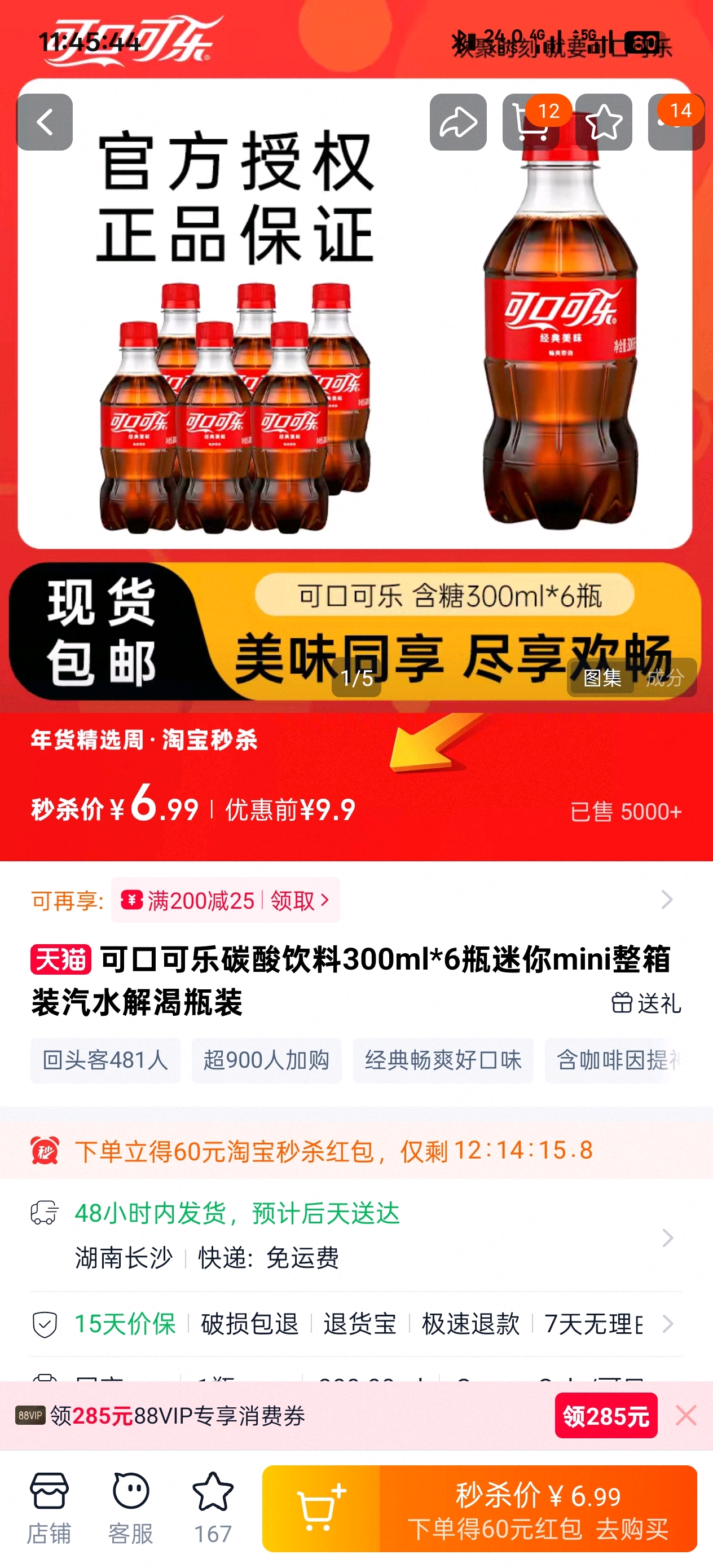
Task: Open shipping details for 湖南长沙 快递 免运费
Action: click(355, 1237)
